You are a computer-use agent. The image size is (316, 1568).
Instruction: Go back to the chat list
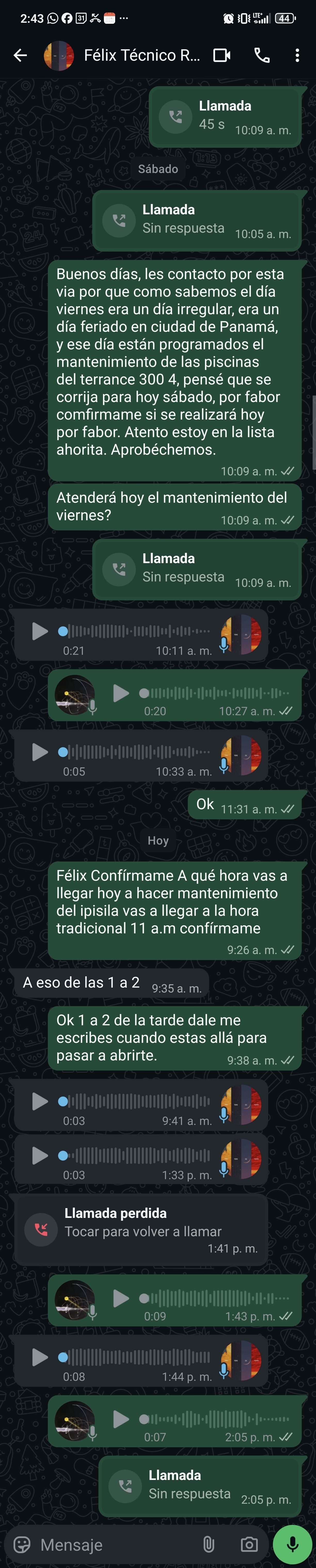pos(20,56)
